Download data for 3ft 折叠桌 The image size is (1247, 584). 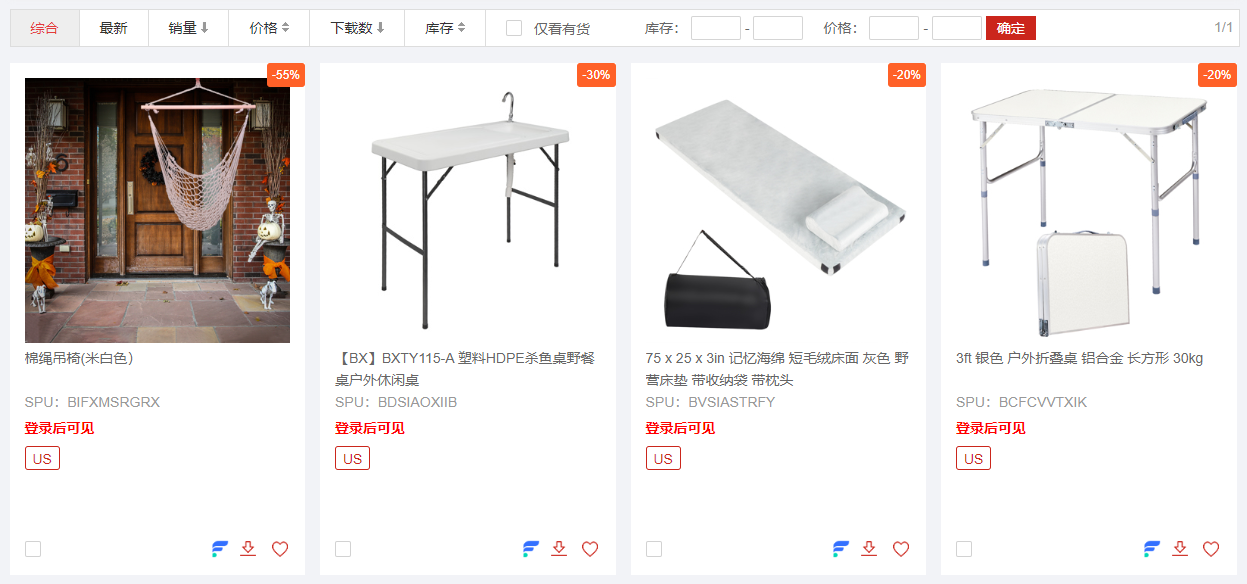(1180, 549)
